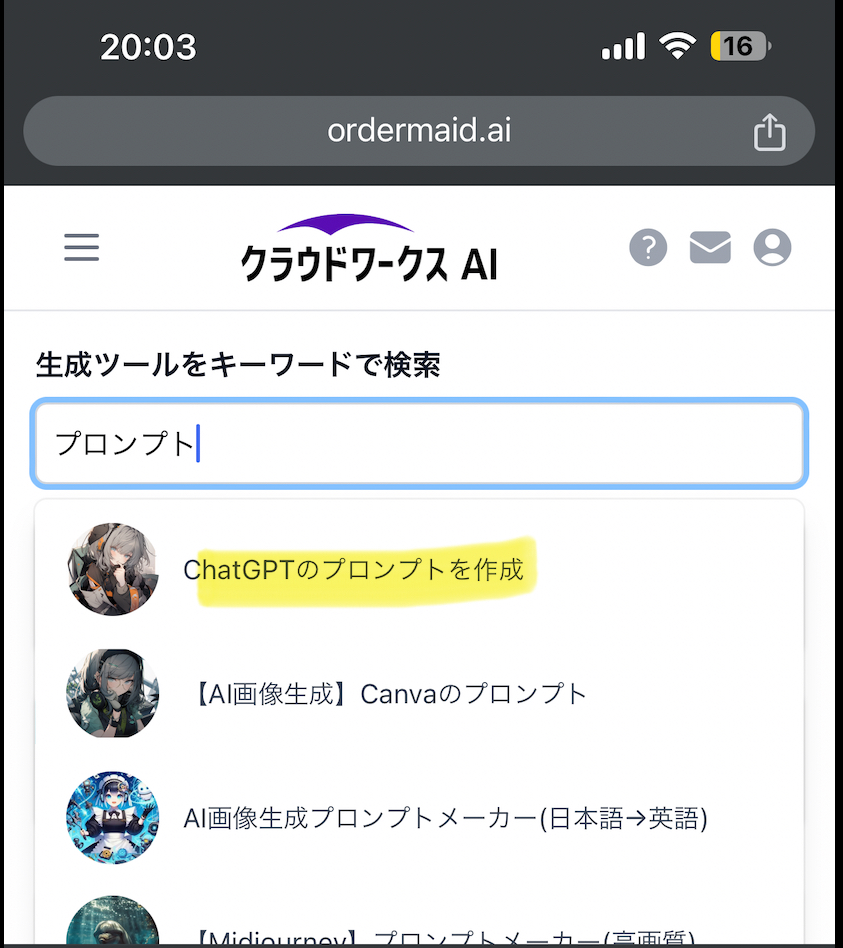The height and width of the screenshot is (948, 843).
Task: Open the user account icon
Action: tap(772, 247)
